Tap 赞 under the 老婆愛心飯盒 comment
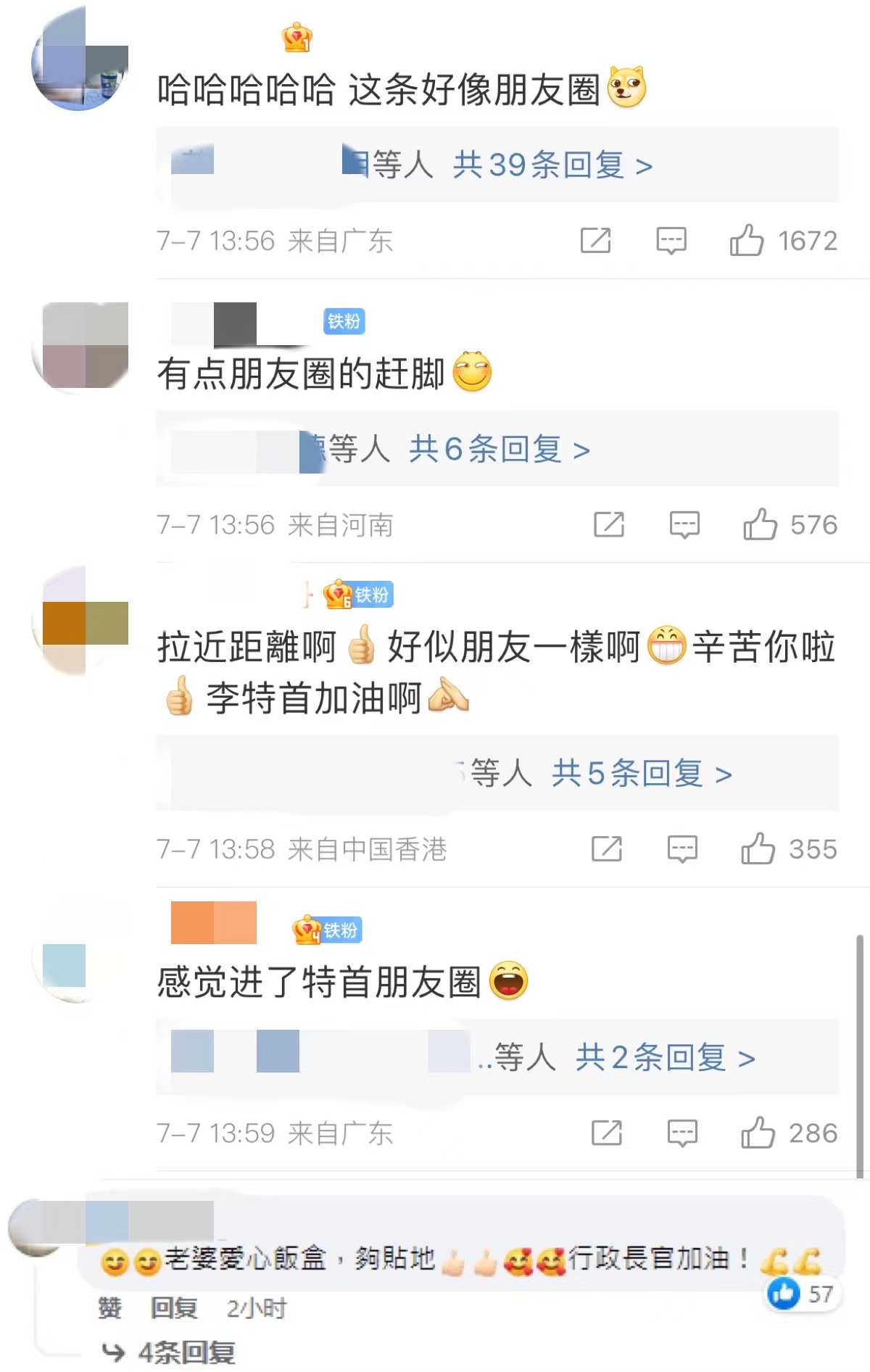The width and height of the screenshot is (870, 1372). tap(110, 1308)
